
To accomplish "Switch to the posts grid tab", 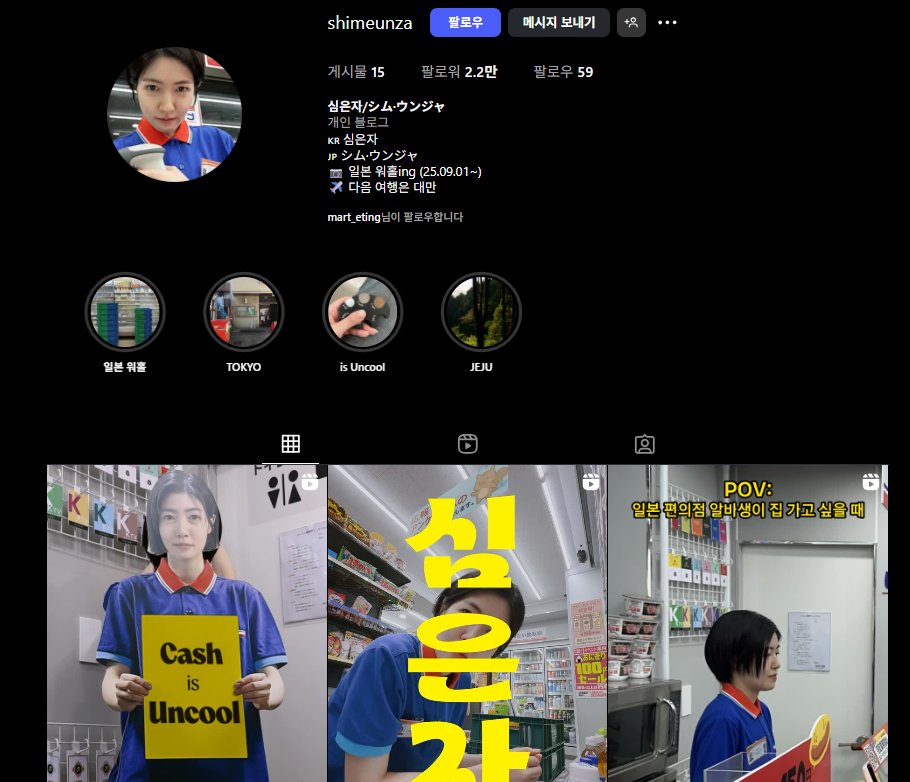I will click(x=290, y=444).
